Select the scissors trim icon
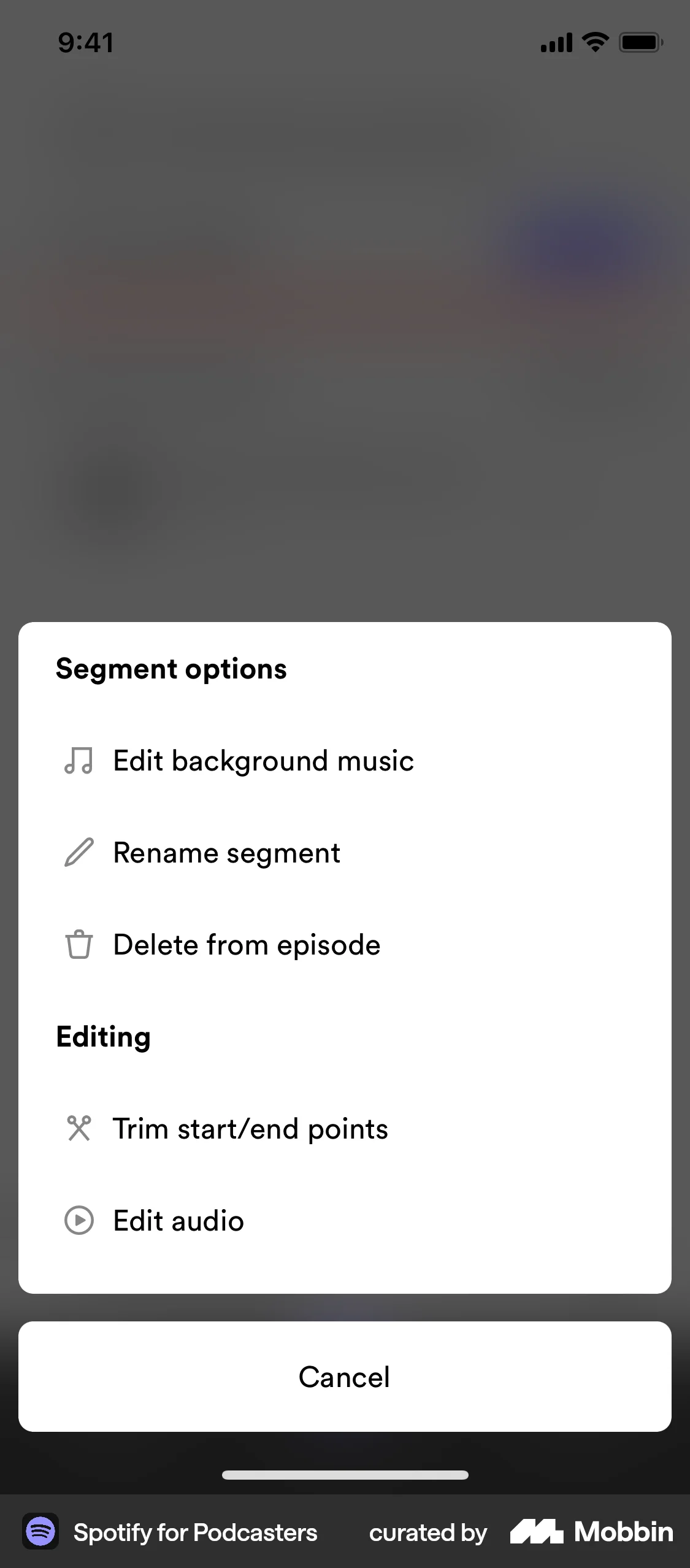 (79, 1129)
